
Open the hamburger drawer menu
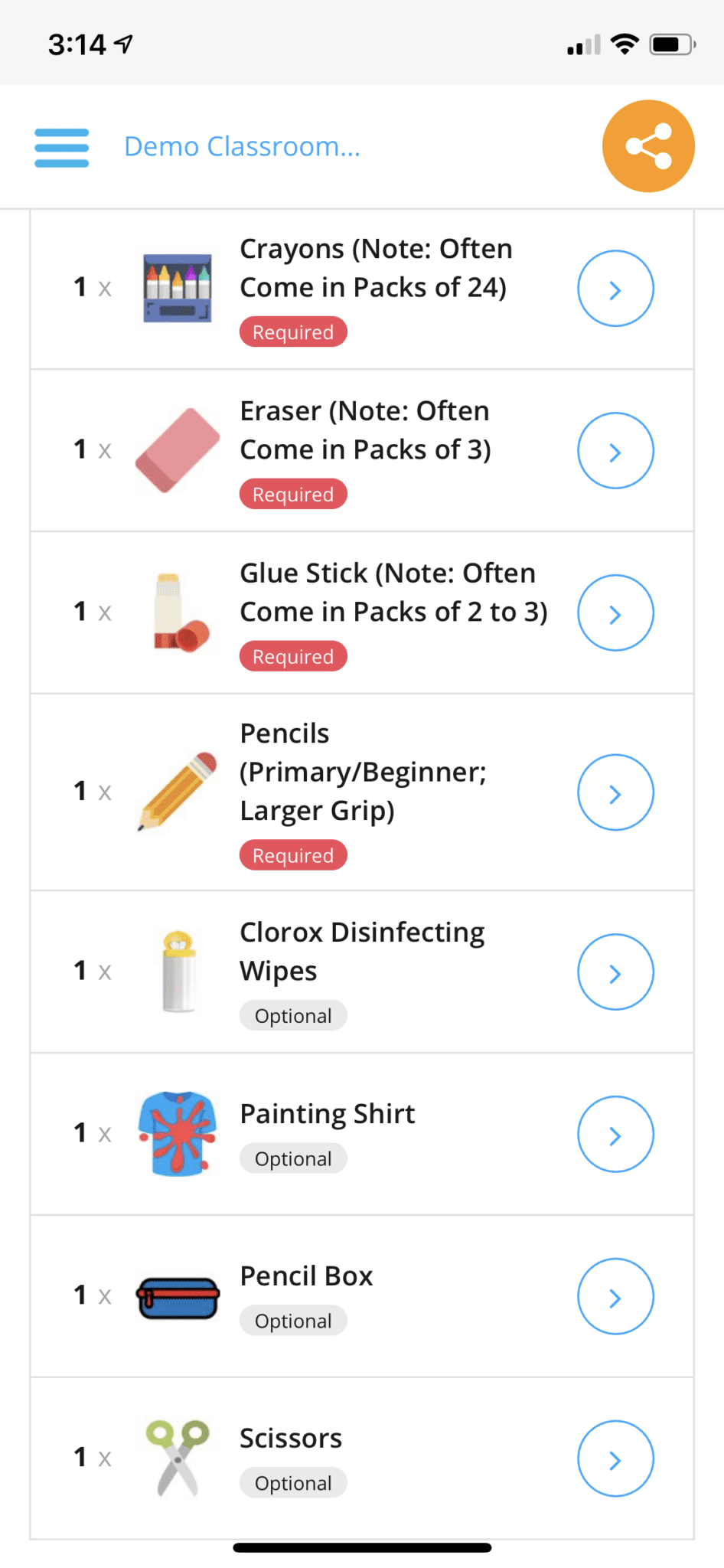point(61,148)
